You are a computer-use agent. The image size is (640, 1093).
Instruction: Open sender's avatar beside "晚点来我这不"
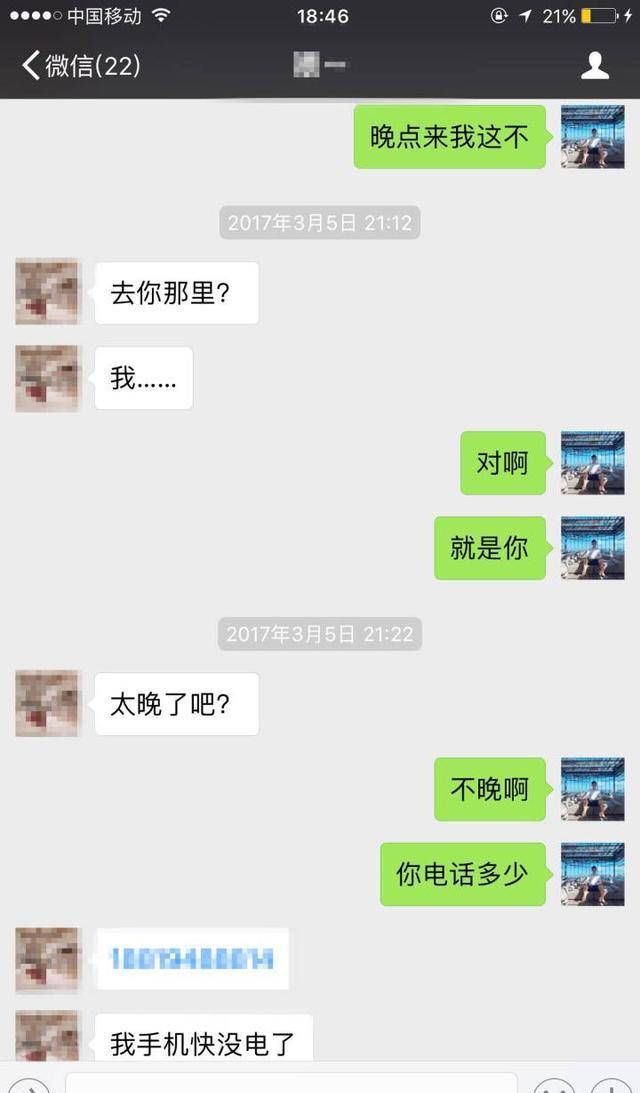(x=592, y=137)
